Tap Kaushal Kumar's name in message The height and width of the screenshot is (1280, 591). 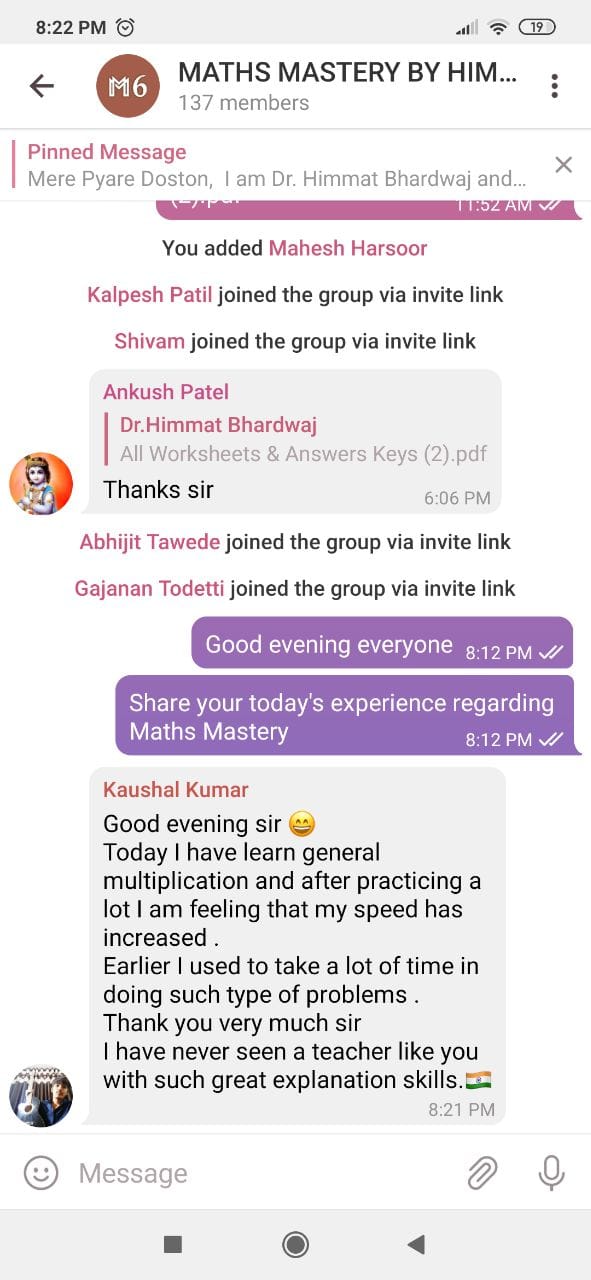[175, 789]
